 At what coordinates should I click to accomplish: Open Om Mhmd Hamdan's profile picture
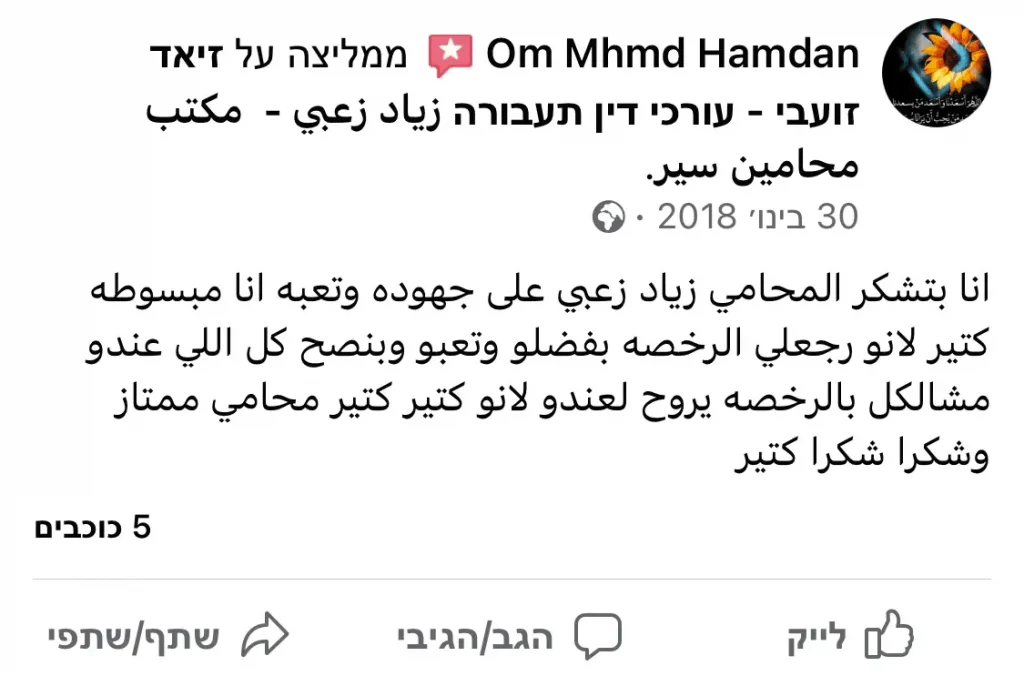(936, 73)
